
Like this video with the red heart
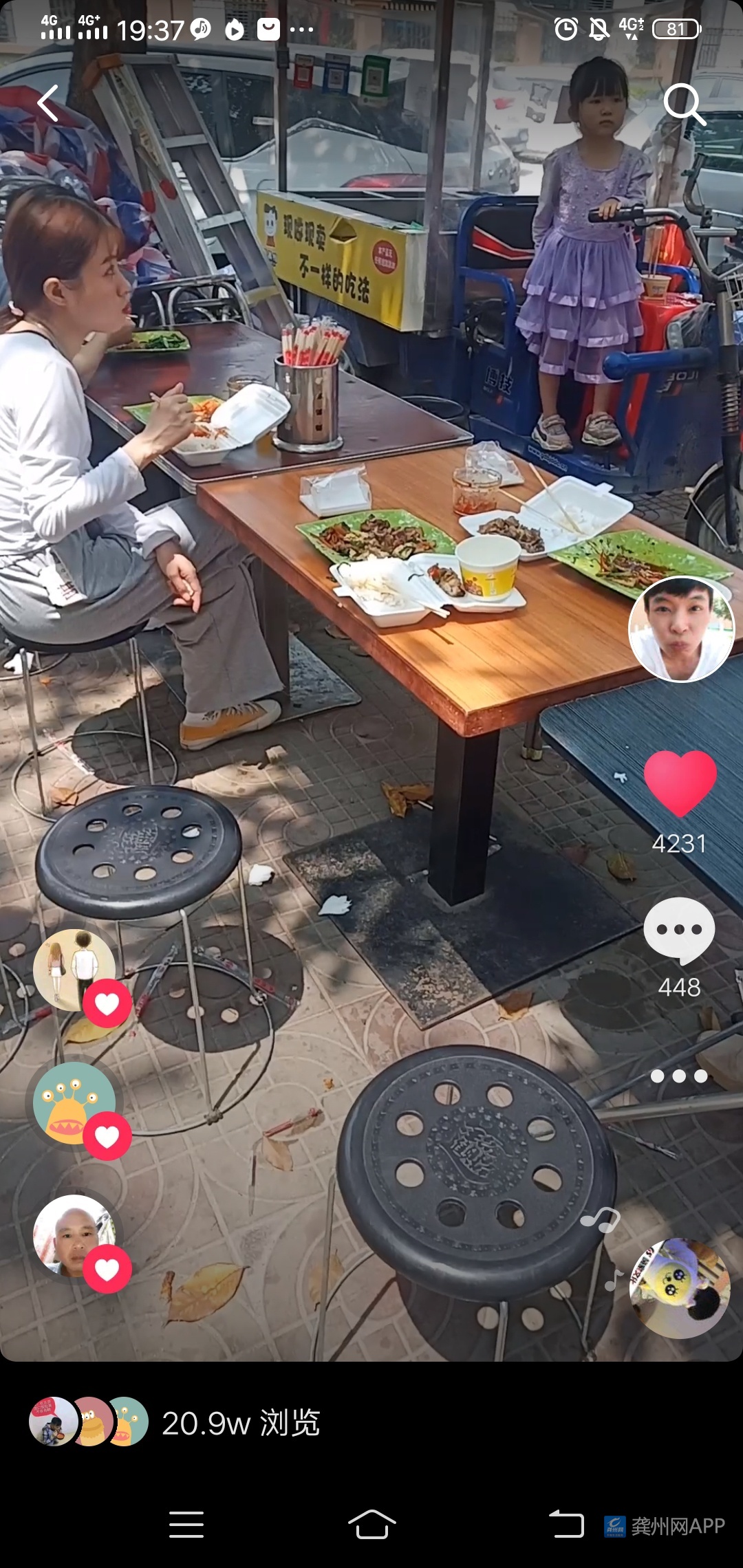680,783
